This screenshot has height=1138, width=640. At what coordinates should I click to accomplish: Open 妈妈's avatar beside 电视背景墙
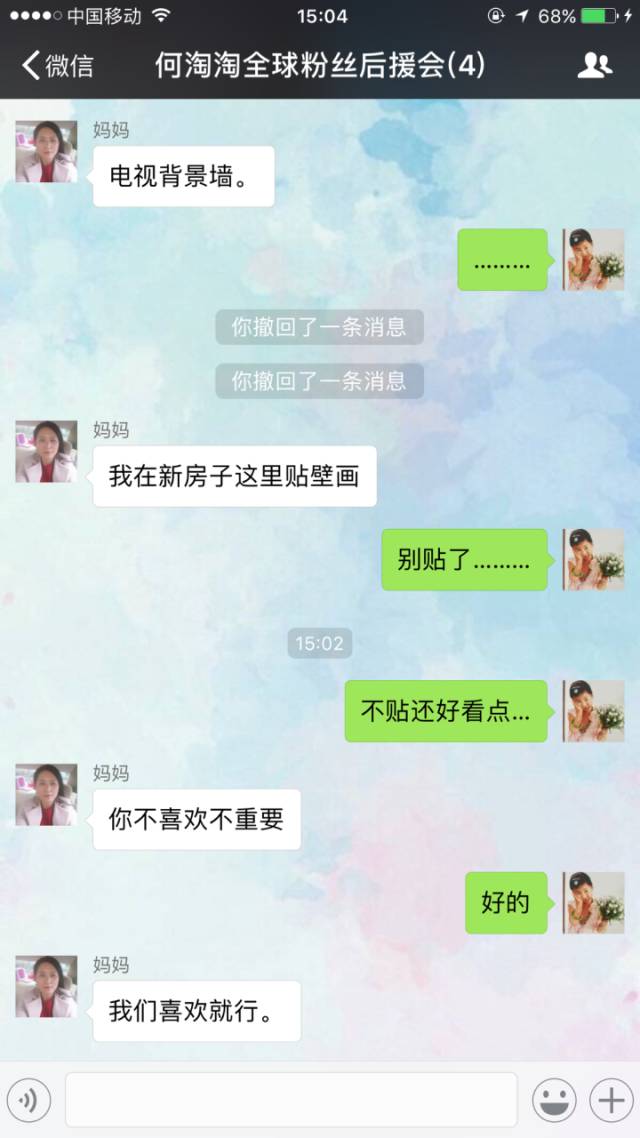(x=46, y=152)
